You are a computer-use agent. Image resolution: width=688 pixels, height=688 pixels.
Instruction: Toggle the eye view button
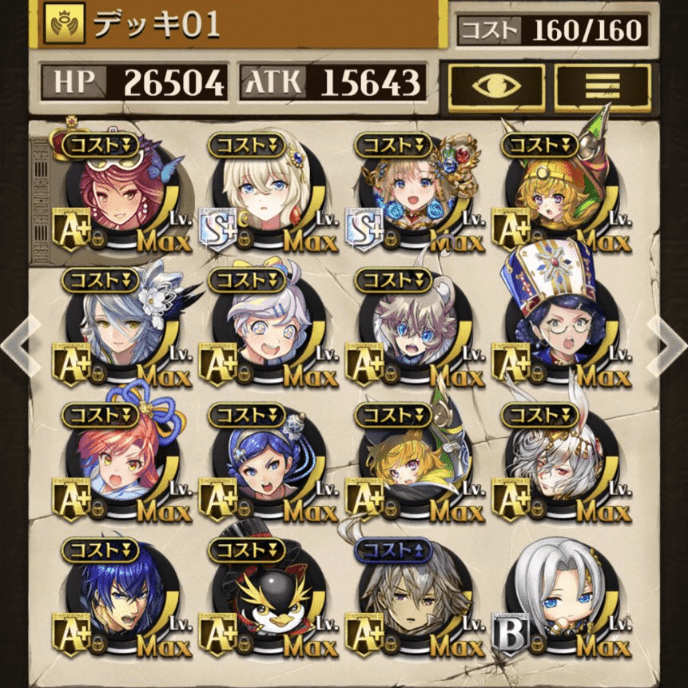click(x=496, y=85)
